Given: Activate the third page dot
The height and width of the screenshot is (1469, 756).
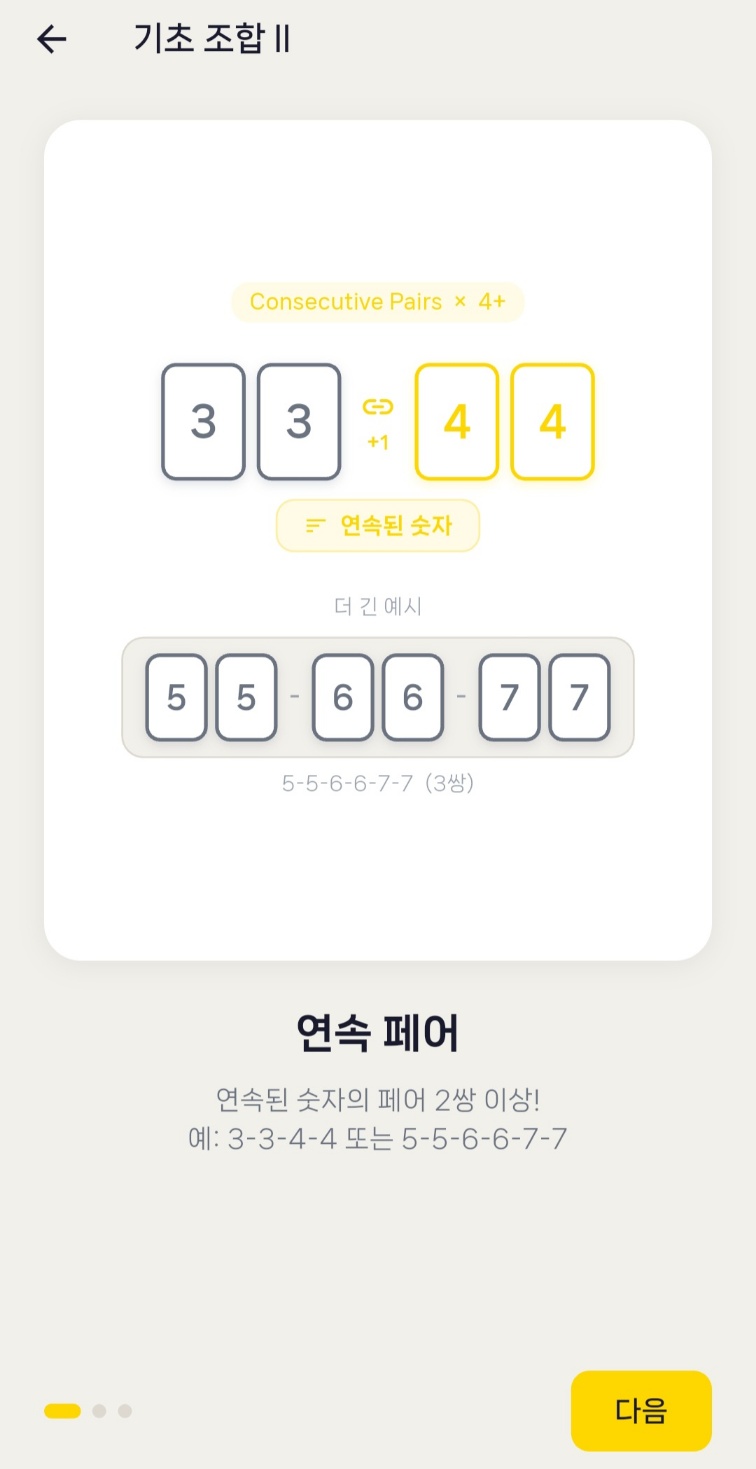Looking at the screenshot, I should pos(124,1411).
